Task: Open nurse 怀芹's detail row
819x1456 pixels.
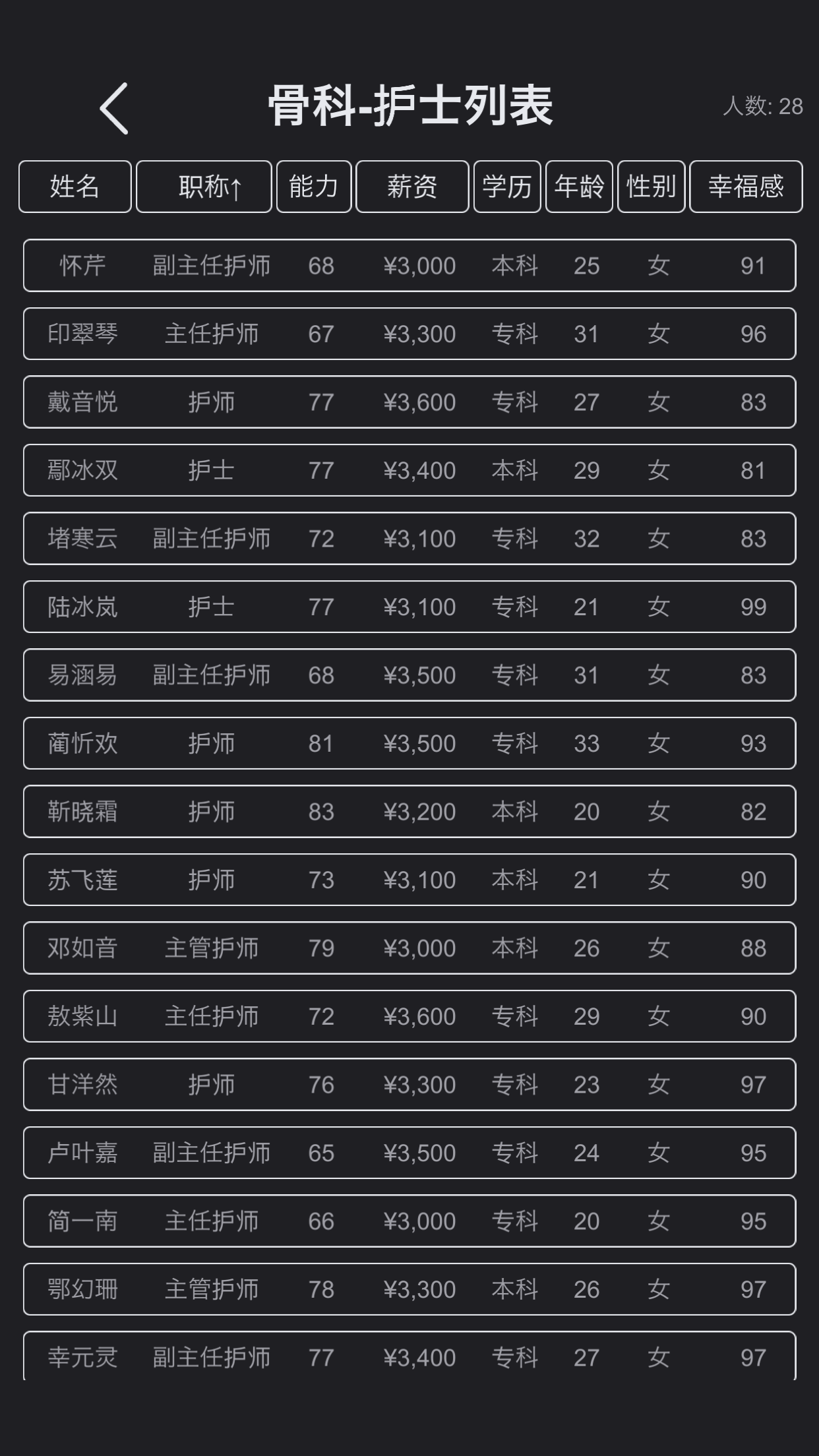Action: pyautogui.click(x=409, y=265)
